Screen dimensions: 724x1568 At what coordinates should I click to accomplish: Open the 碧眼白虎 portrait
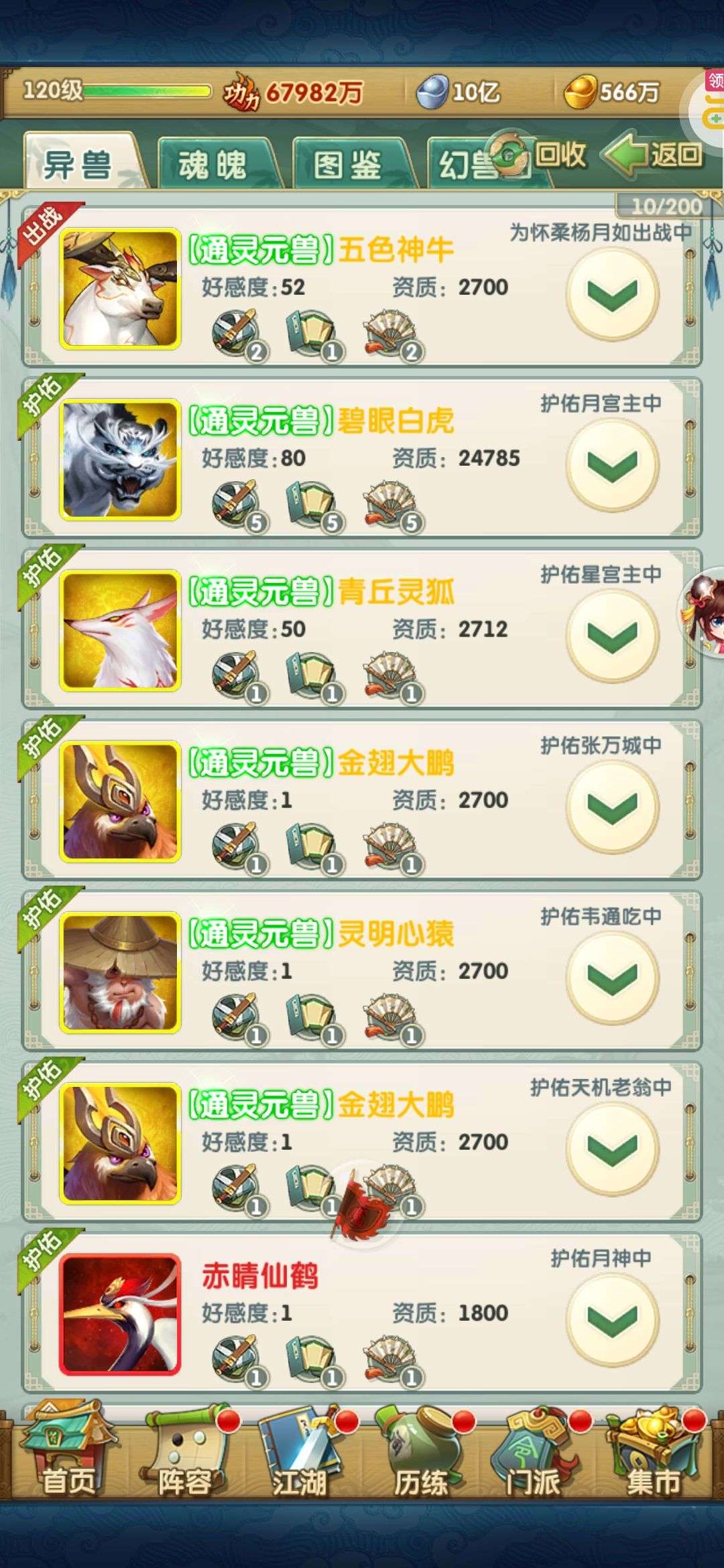pos(120,460)
